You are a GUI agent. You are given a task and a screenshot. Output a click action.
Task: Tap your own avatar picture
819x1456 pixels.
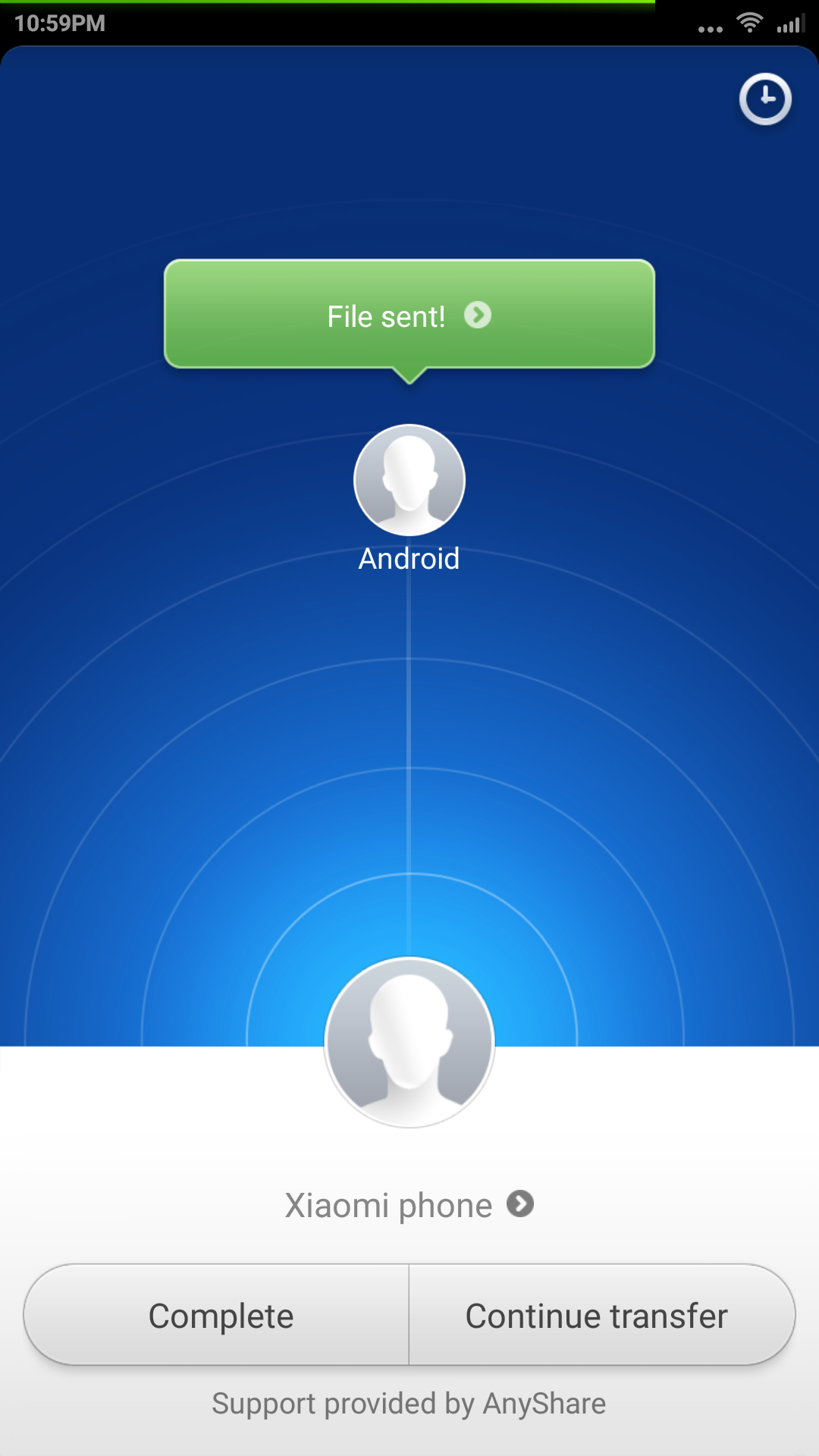(409, 1042)
